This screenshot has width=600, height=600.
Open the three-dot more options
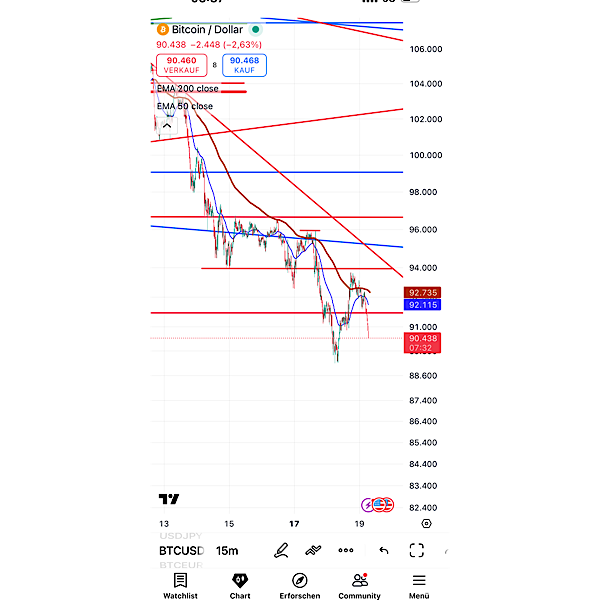click(346, 550)
